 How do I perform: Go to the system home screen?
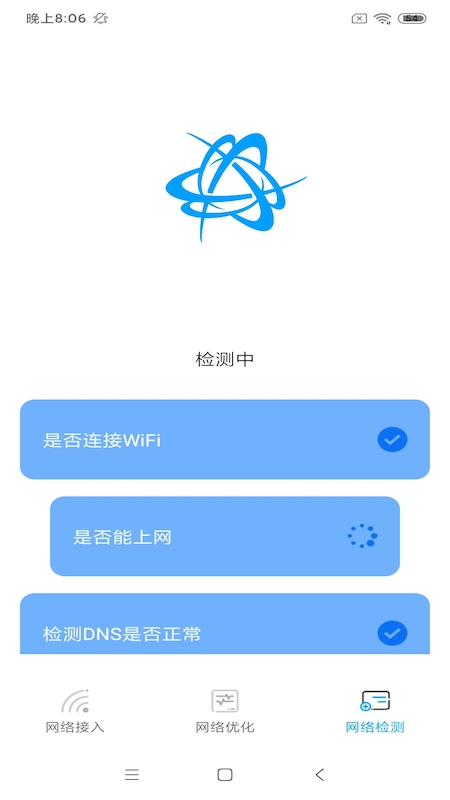point(225,774)
